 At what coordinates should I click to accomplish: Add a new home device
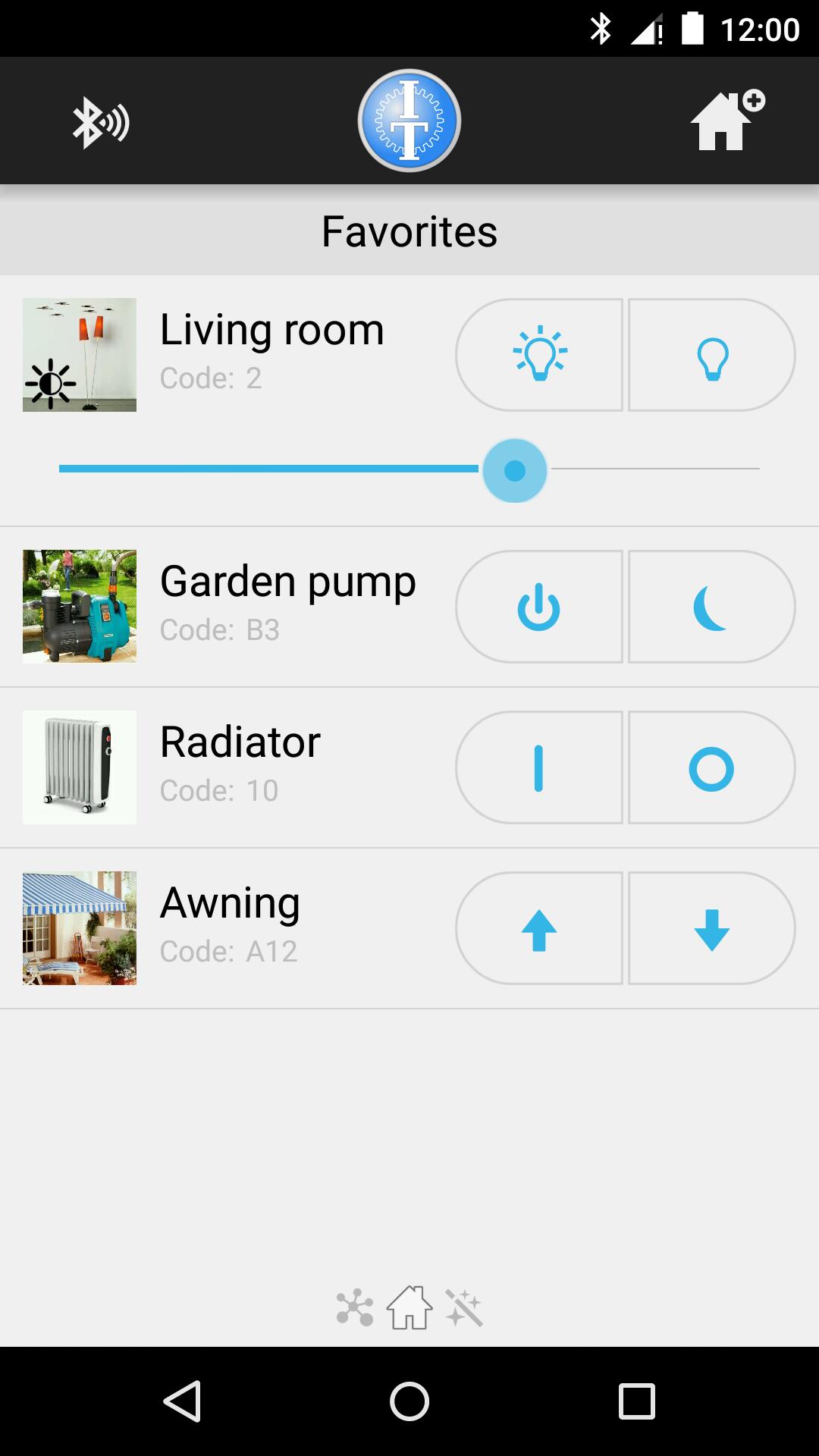pos(726,121)
